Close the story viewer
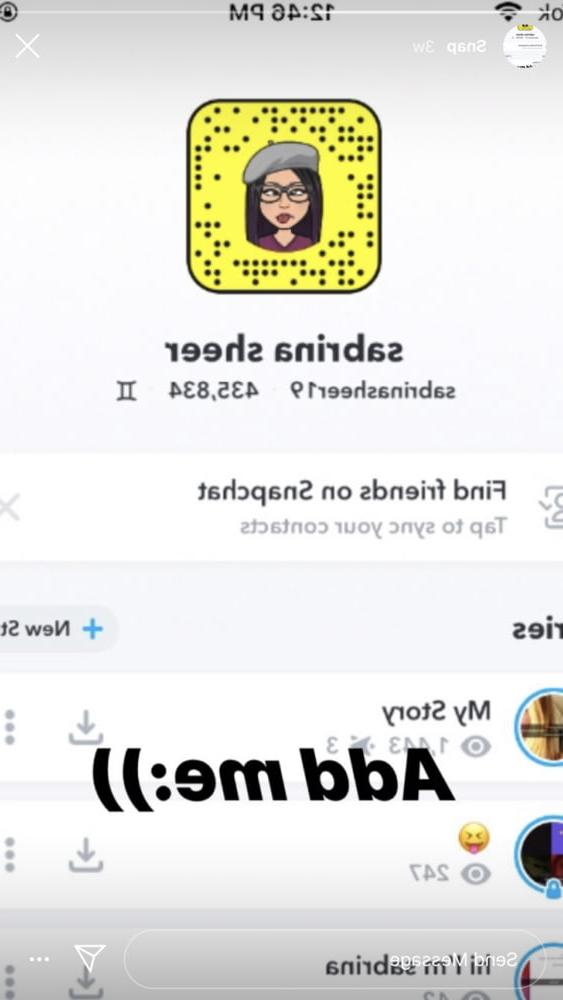563x1000 pixels. pyautogui.click(x=27, y=46)
